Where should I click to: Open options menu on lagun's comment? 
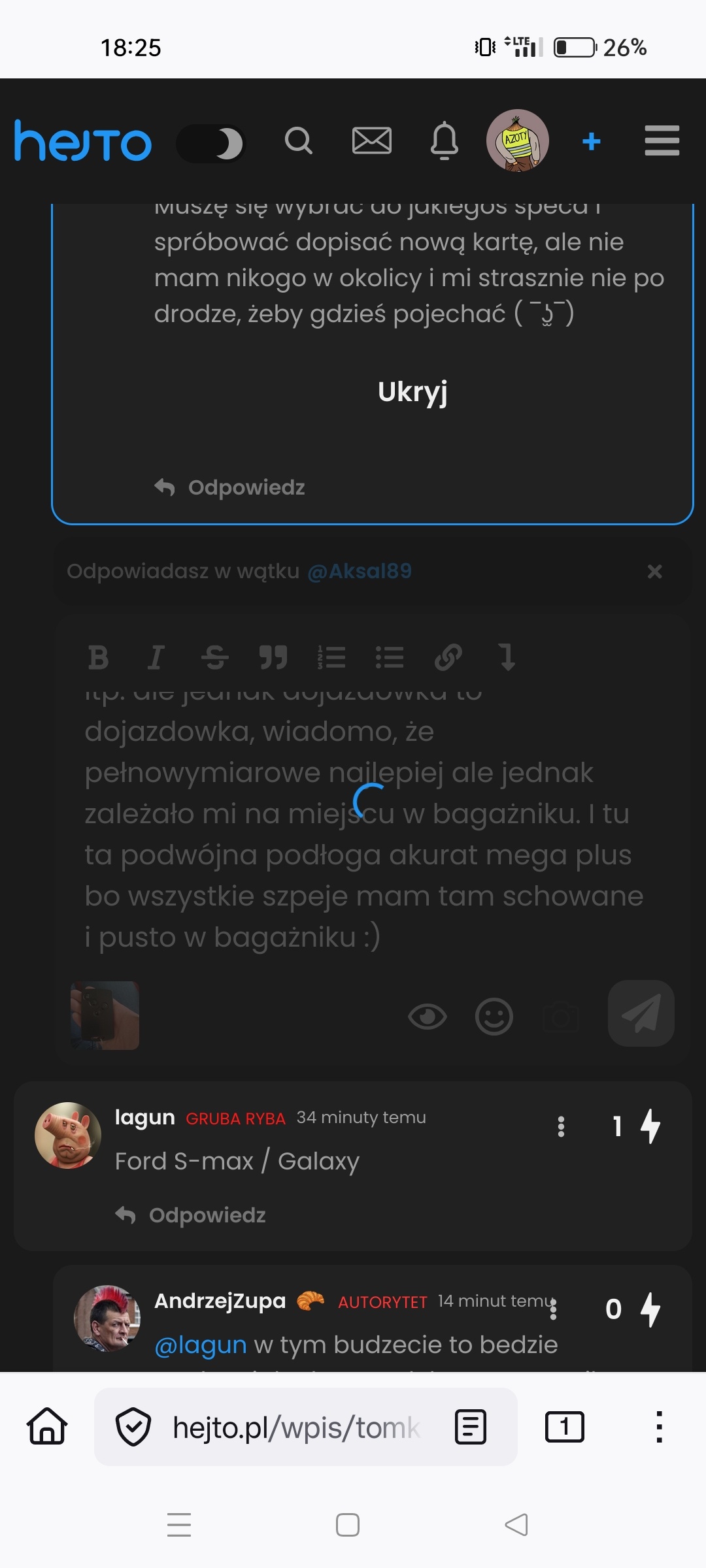[x=561, y=1126]
